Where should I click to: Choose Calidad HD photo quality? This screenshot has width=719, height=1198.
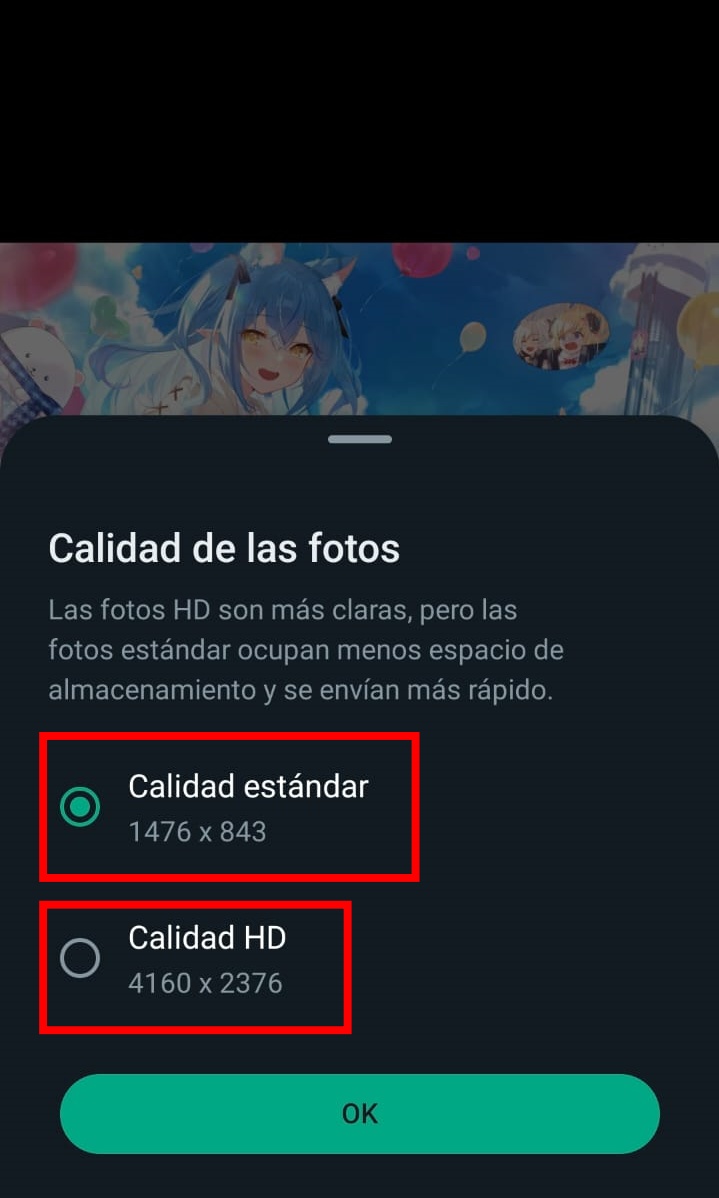coord(80,958)
